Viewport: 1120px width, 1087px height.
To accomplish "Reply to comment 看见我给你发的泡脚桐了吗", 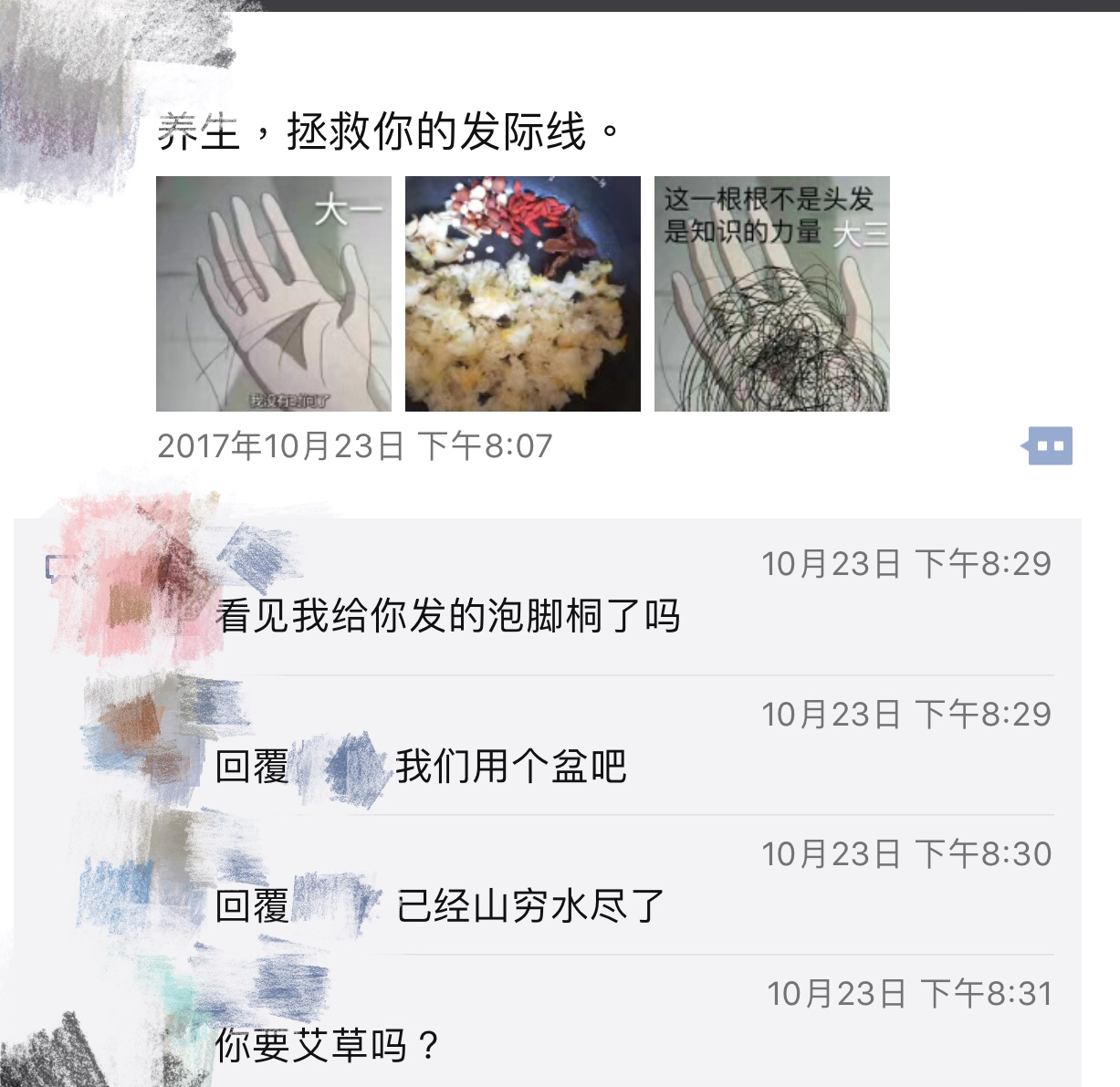I will pyautogui.click(x=447, y=617).
